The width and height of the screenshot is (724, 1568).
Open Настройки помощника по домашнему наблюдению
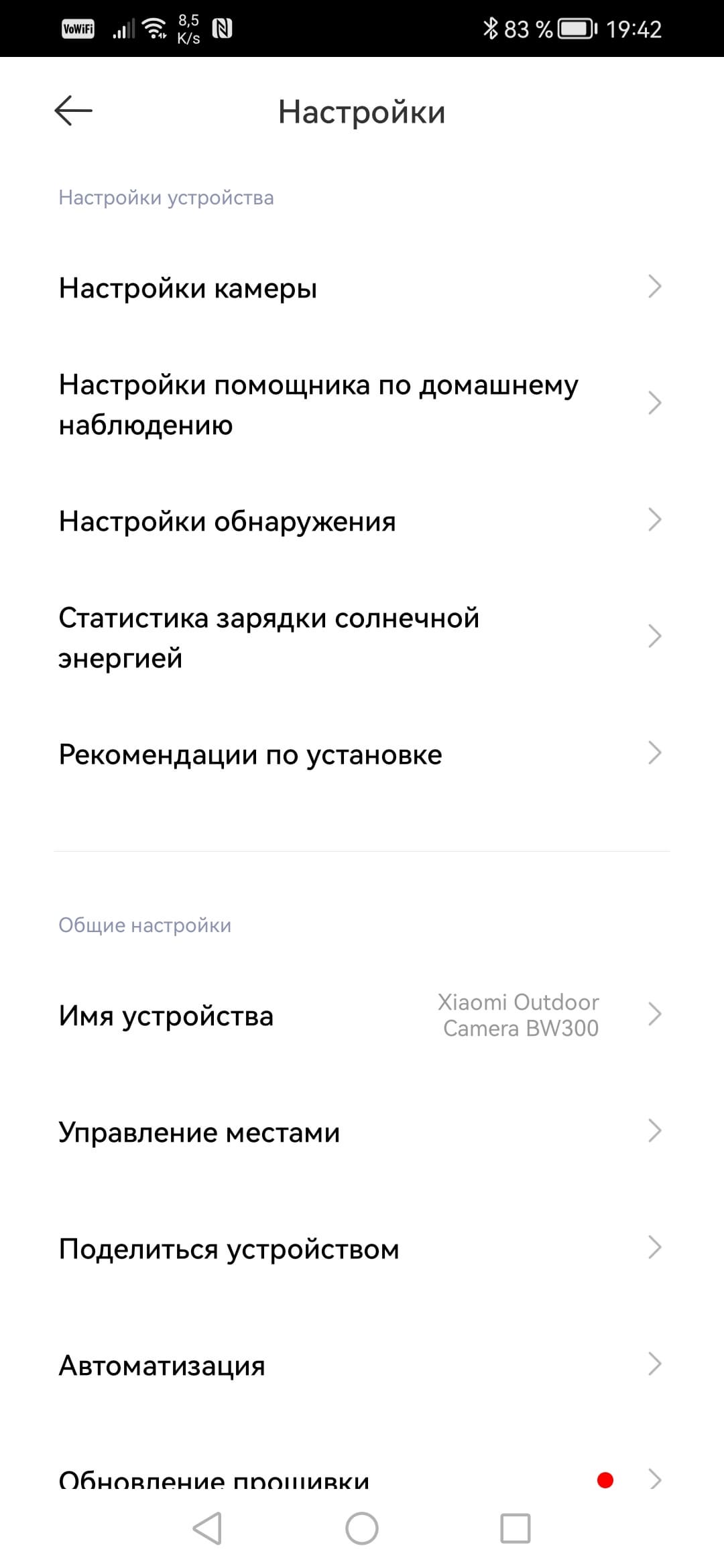coord(362,404)
